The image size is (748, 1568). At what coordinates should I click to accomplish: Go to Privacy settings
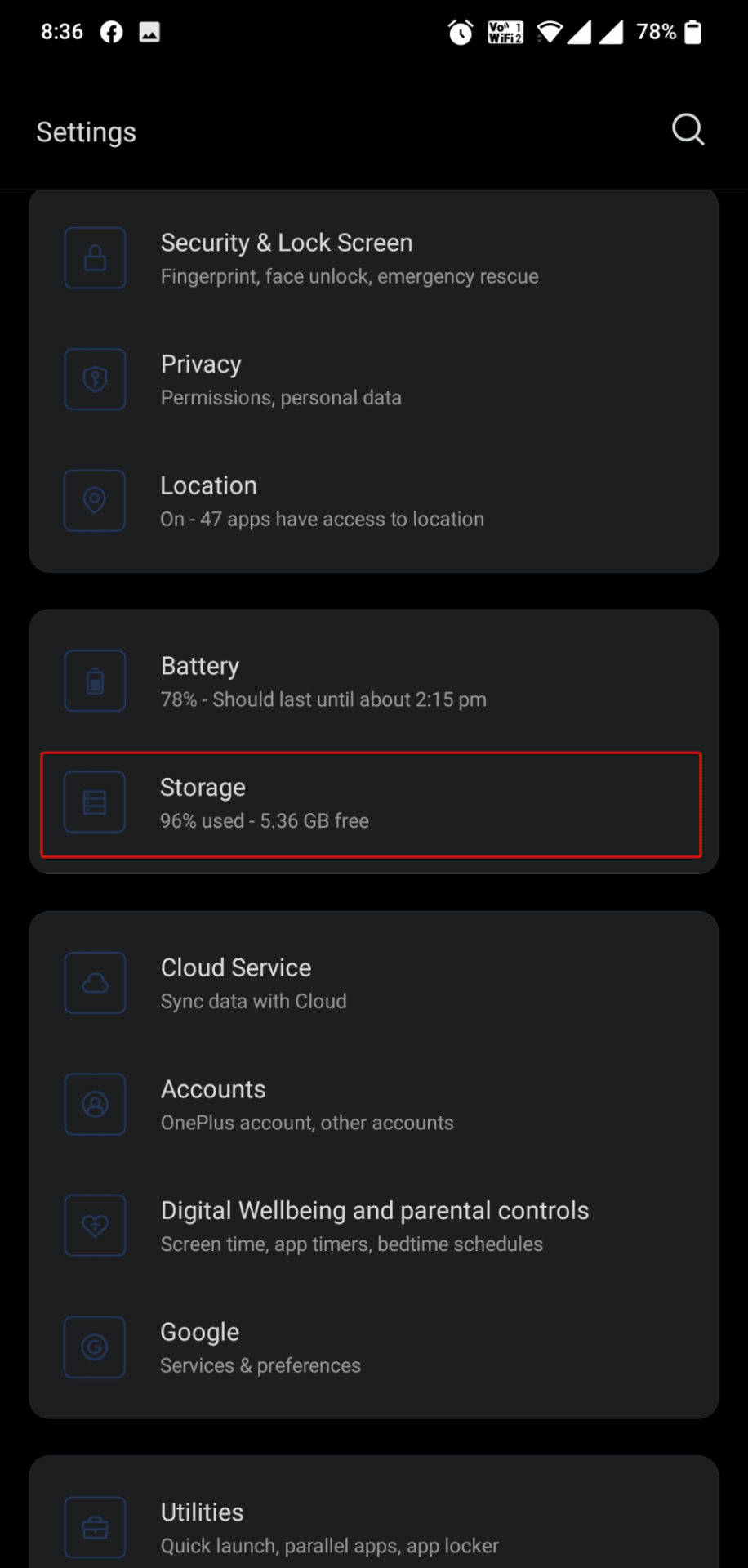[374, 379]
